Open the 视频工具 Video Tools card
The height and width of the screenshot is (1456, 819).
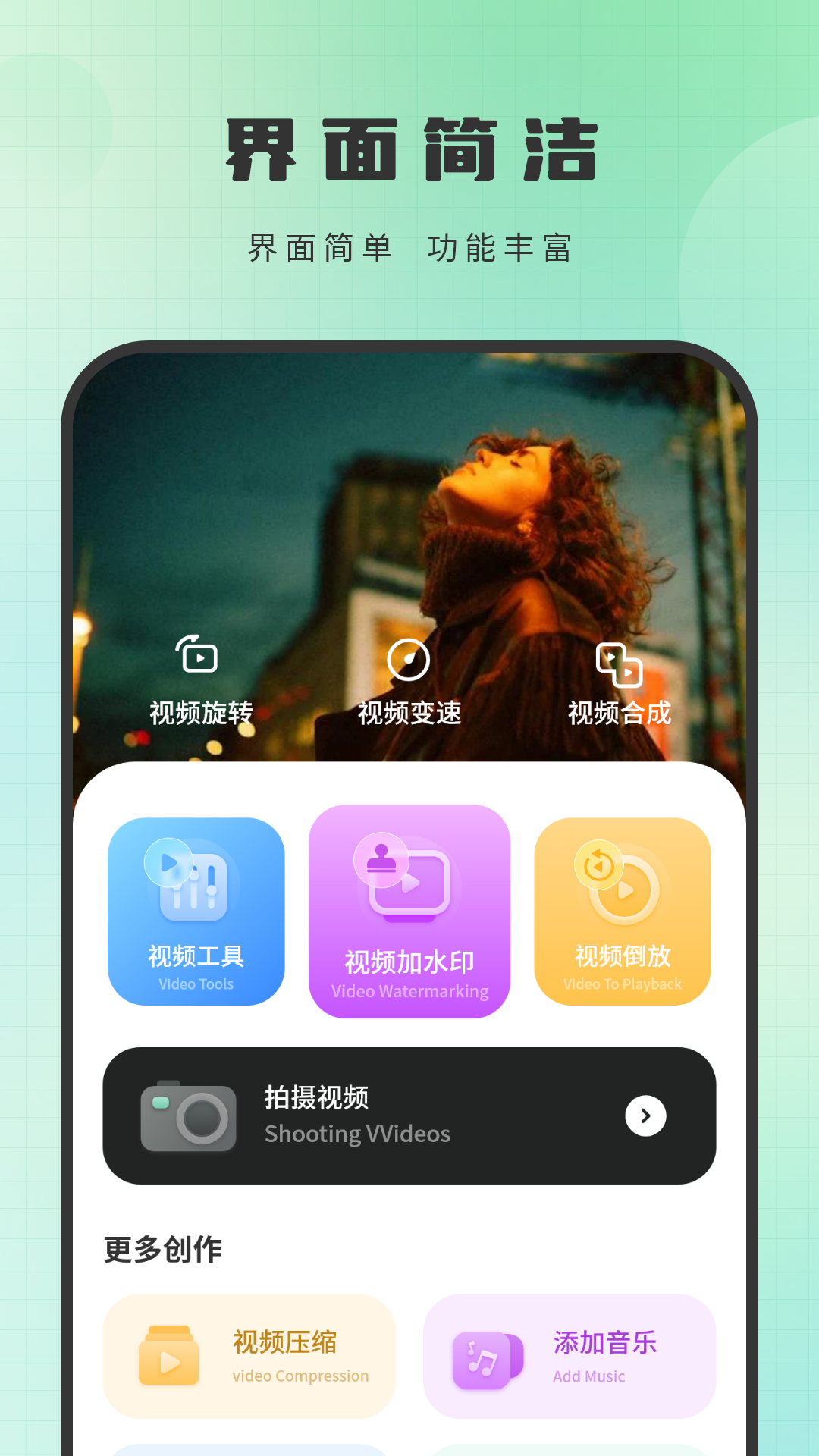(196, 910)
